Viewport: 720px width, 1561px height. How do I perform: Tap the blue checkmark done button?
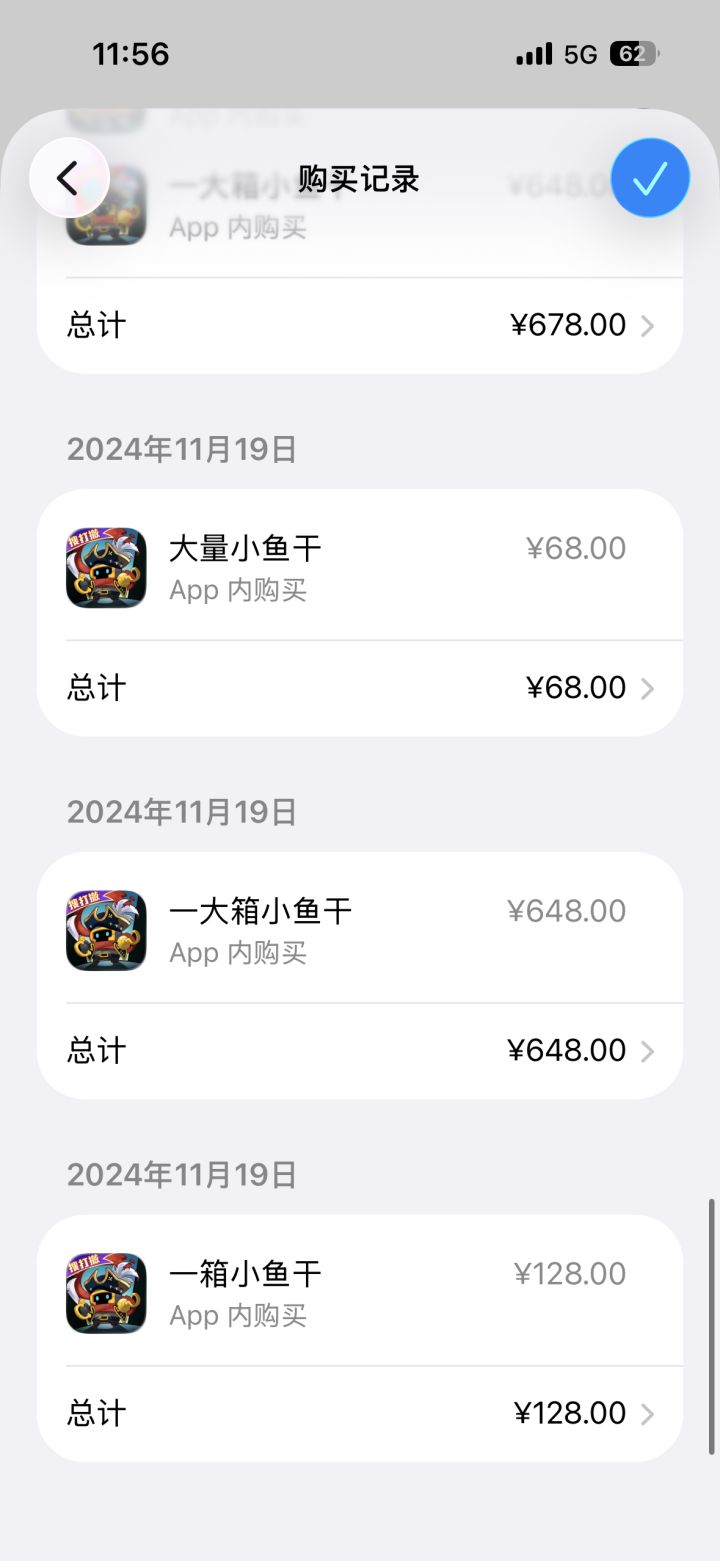pos(650,178)
